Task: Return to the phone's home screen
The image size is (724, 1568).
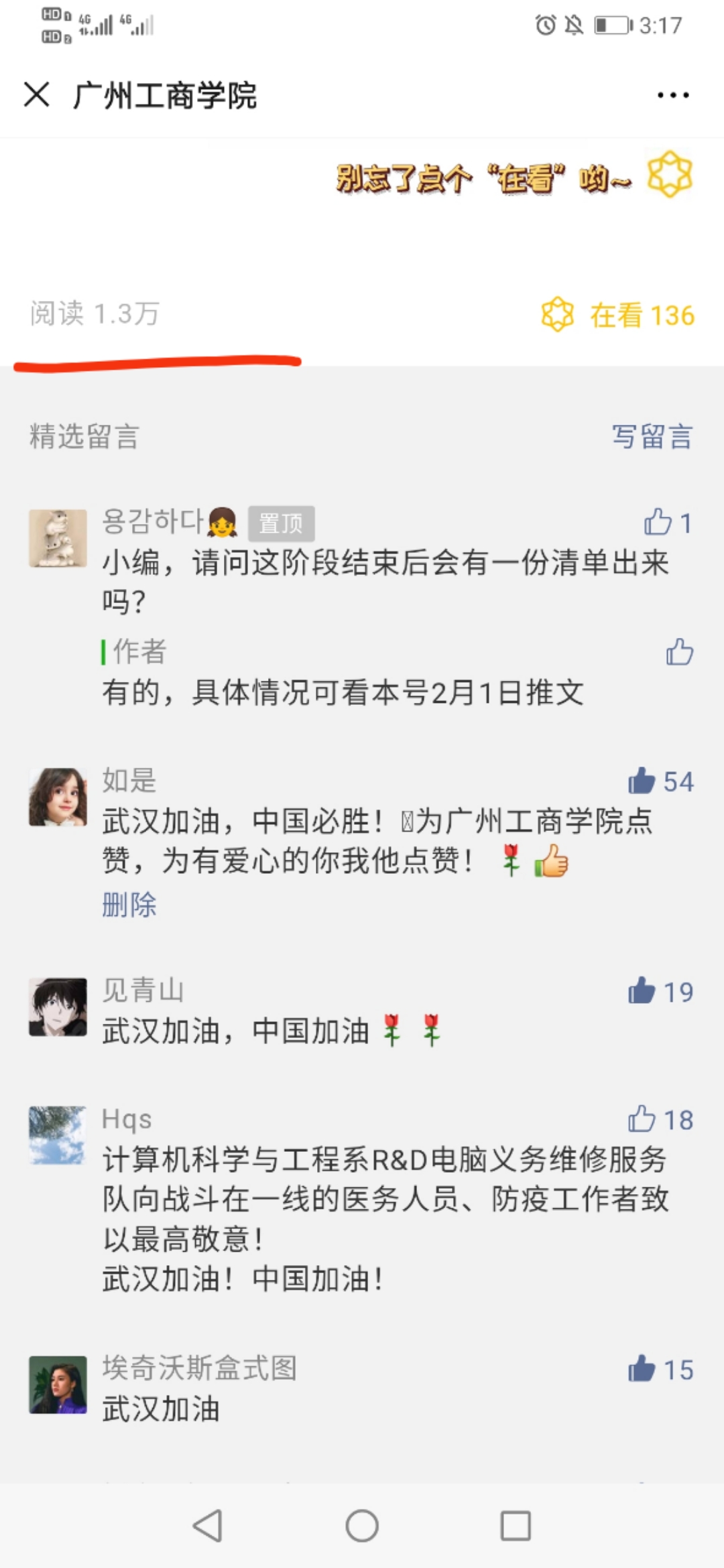Action: point(362,1525)
